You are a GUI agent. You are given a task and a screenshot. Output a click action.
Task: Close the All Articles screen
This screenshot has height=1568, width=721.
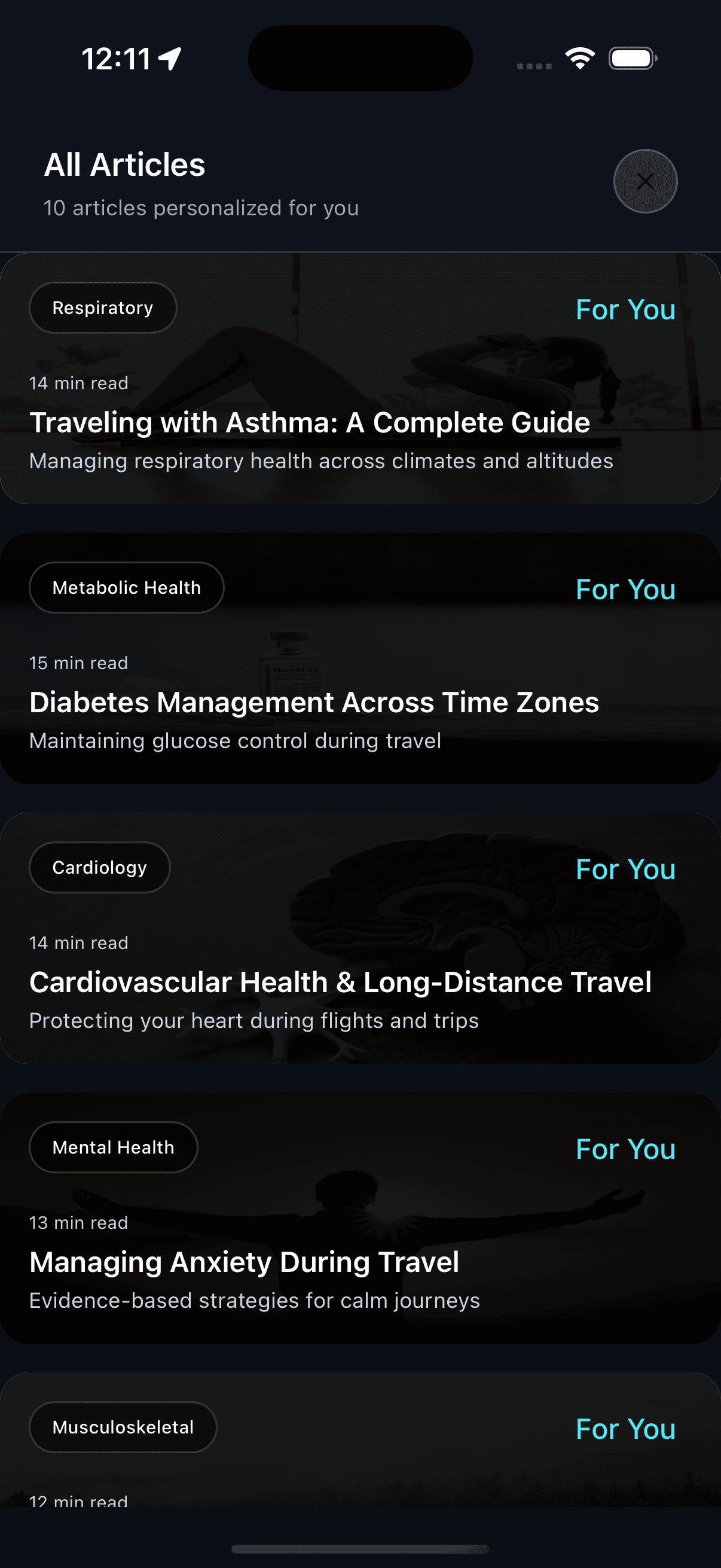coord(644,181)
